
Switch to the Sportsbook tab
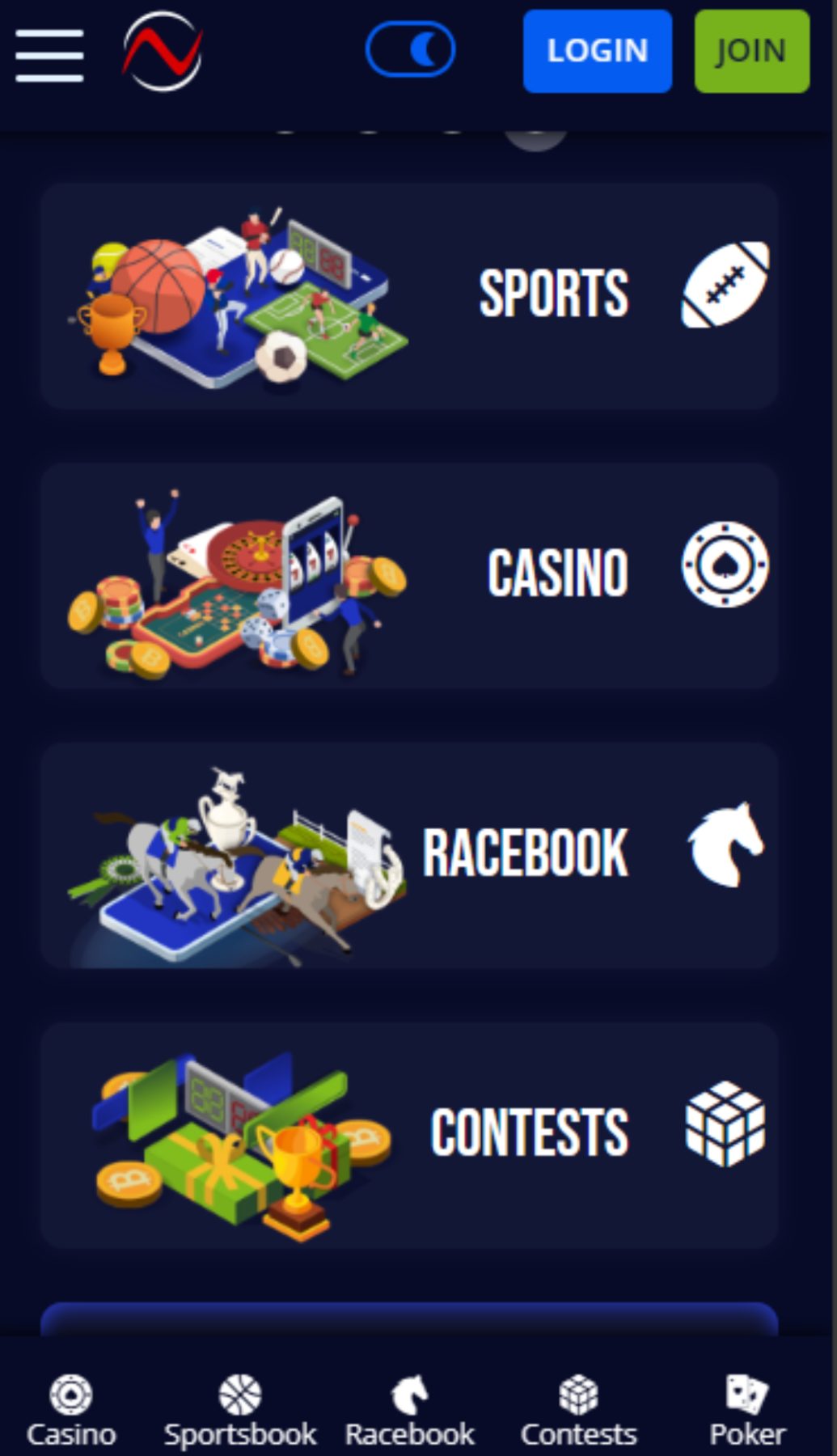coord(240,1411)
